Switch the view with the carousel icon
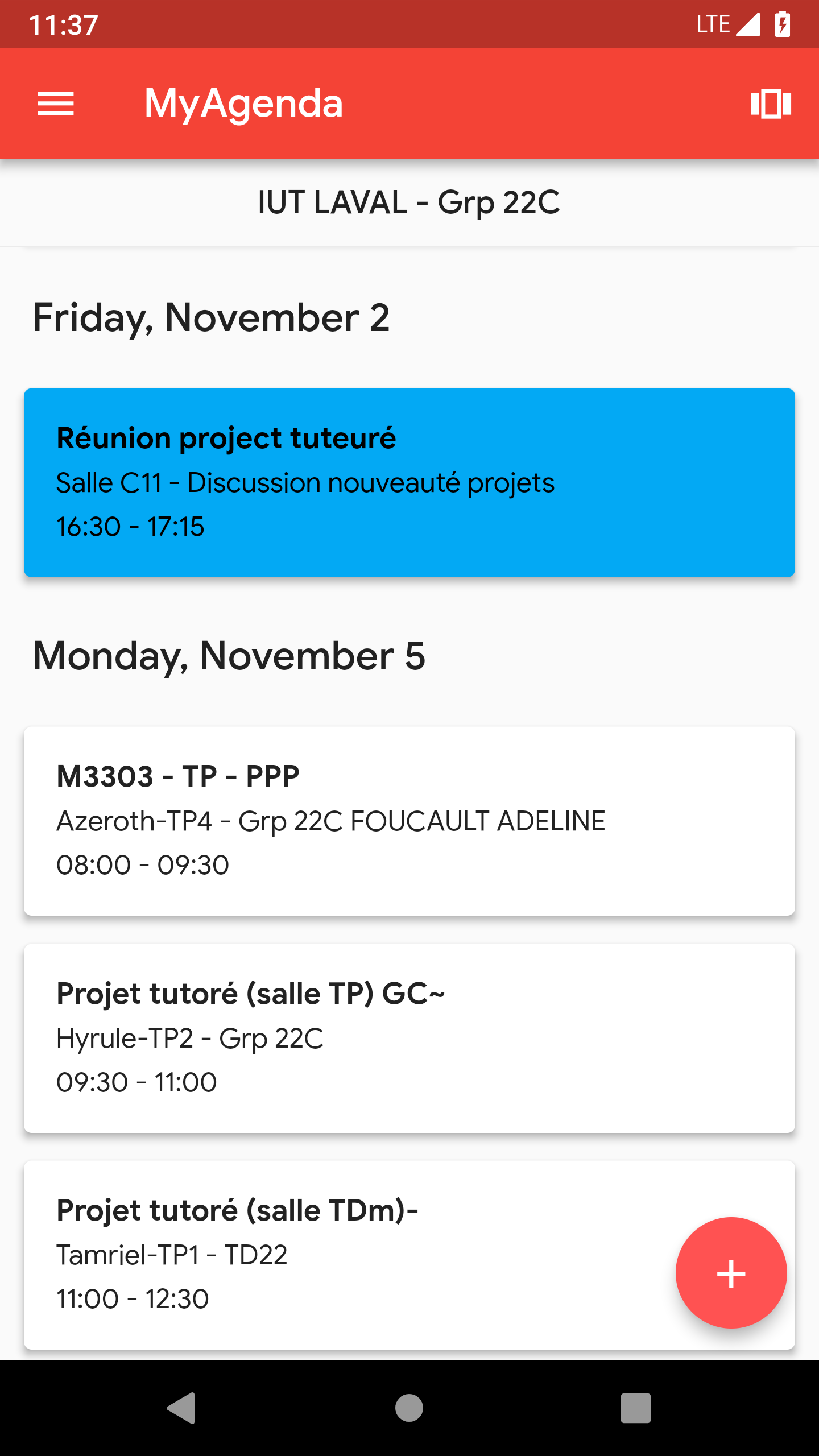819x1456 pixels. click(771, 104)
